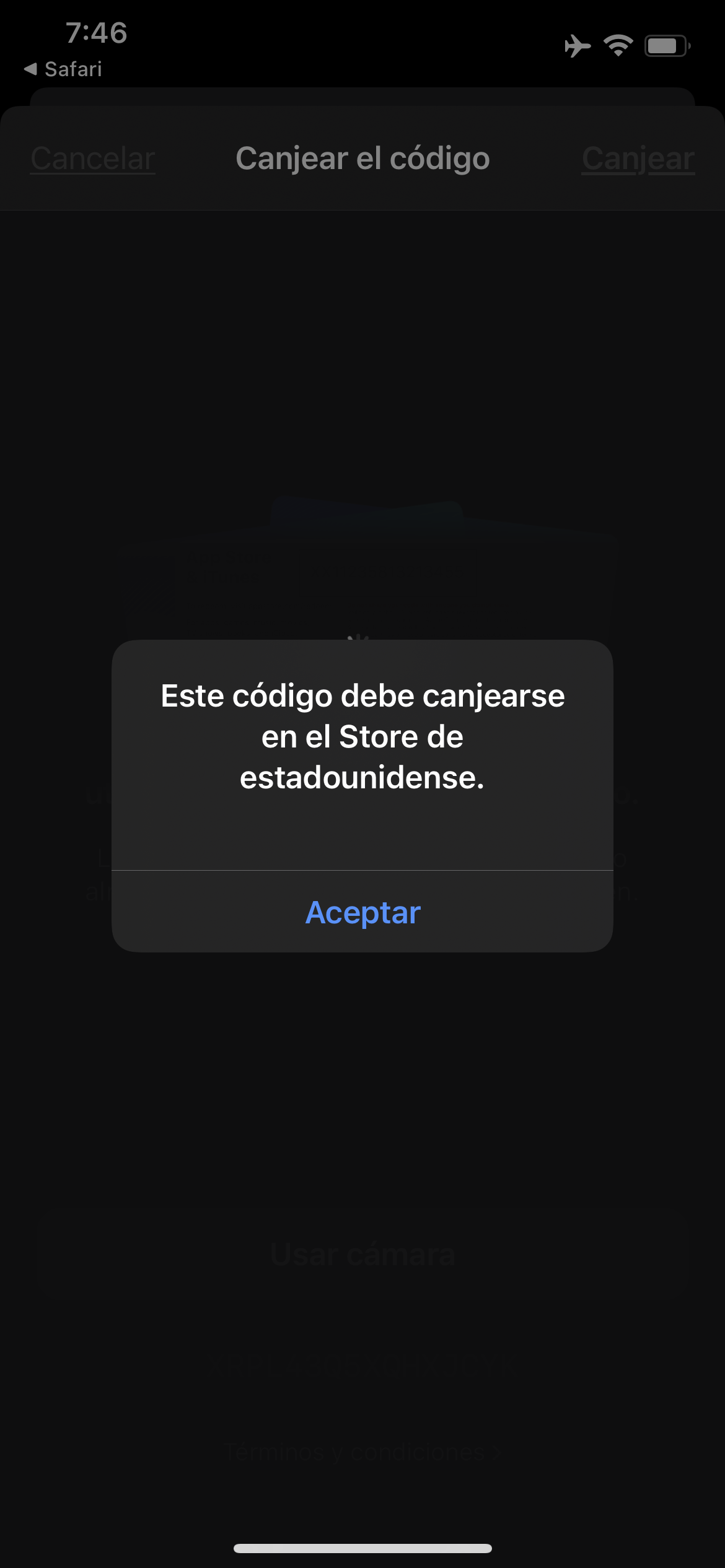This screenshot has height=1568, width=725.
Task: Tap Aceptar to dismiss the alert
Action: click(x=362, y=912)
